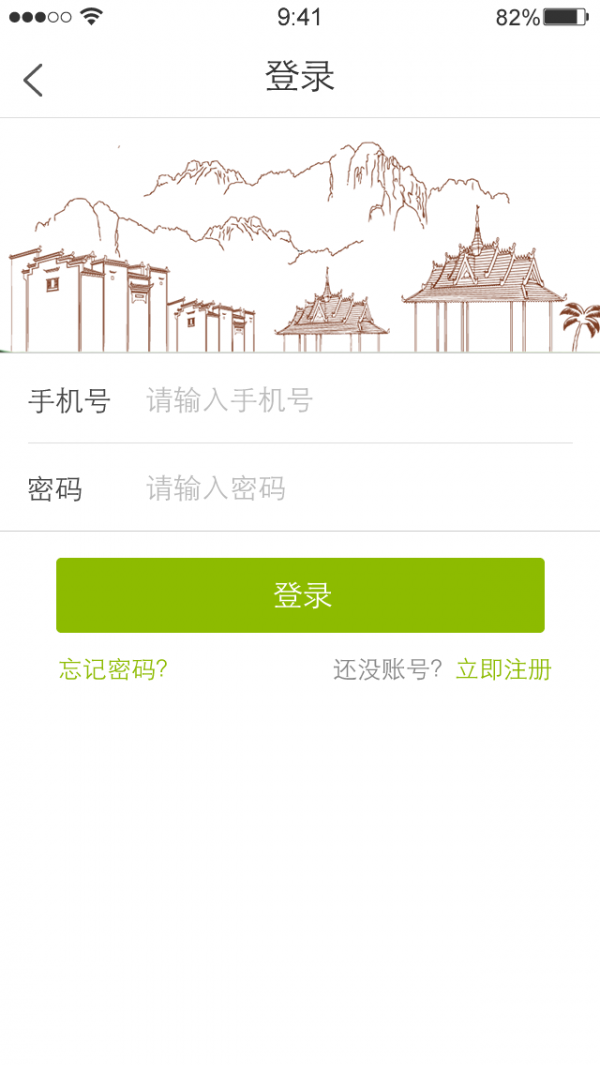Go back using the top-left arrow
This screenshot has height=1065, width=600.
coord(33,80)
